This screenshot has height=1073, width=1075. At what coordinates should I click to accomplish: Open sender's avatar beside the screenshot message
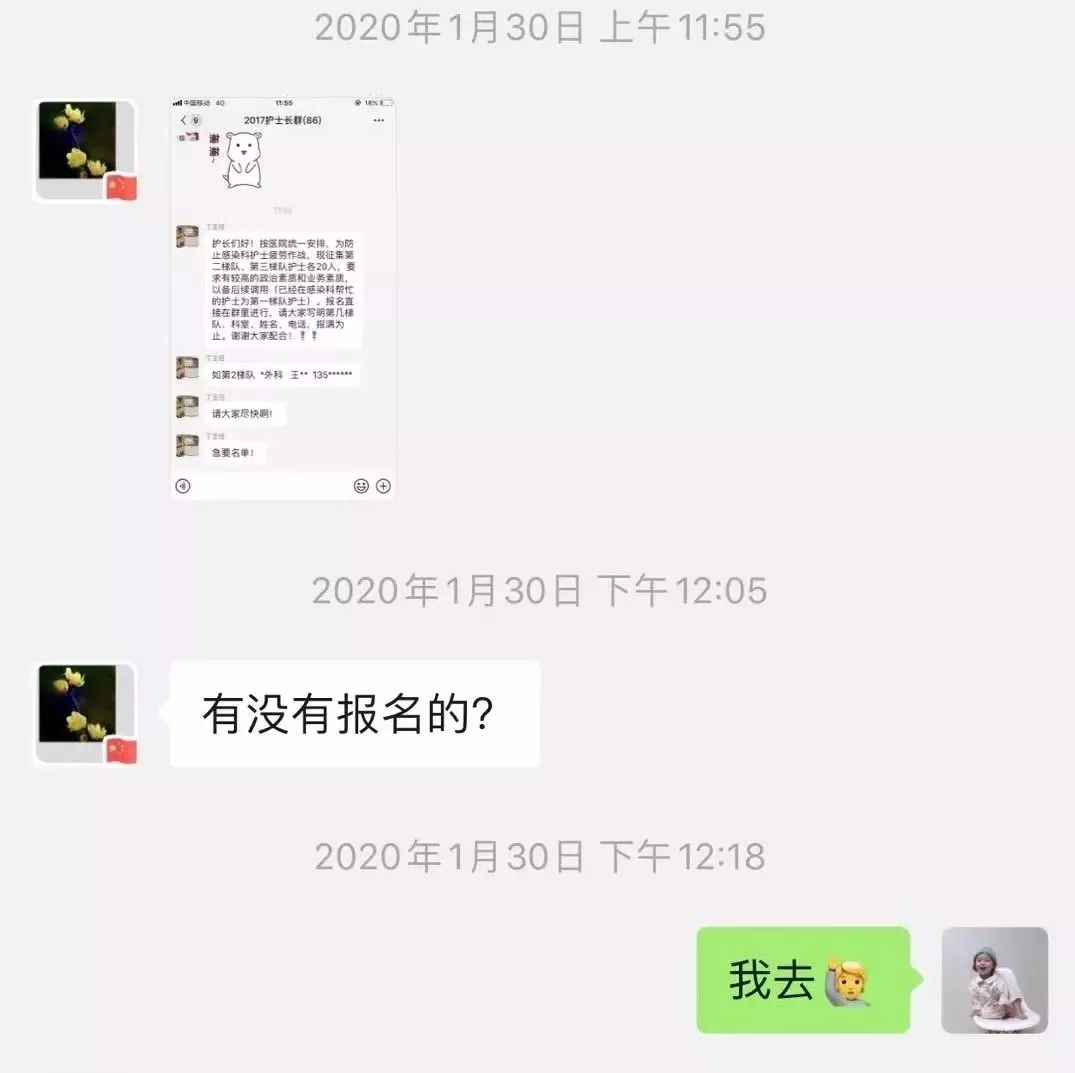[x=85, y=150]
